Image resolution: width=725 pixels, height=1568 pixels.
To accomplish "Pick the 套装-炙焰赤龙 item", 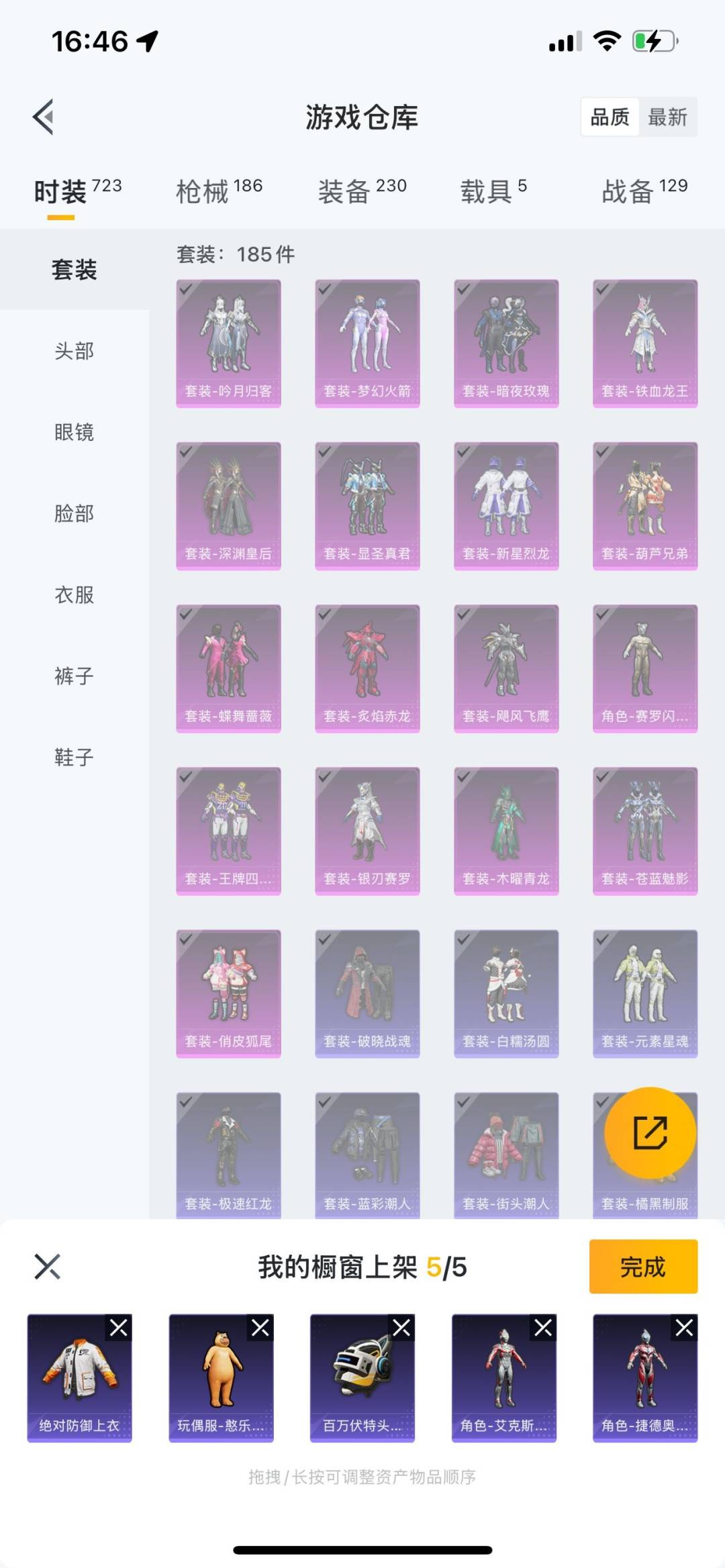I will [367, 668].
